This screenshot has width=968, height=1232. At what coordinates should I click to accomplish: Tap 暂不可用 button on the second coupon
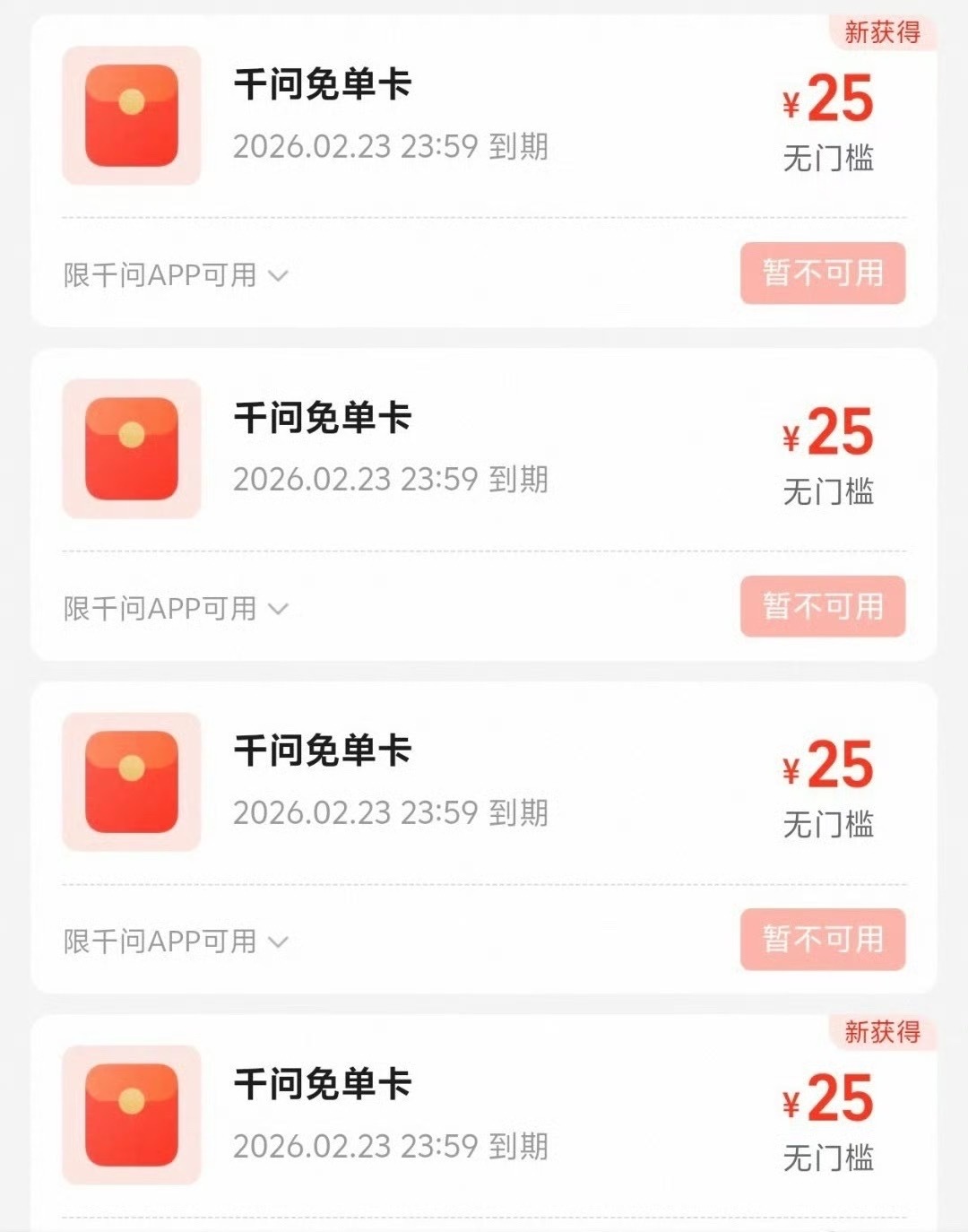[x=823, y=606]
